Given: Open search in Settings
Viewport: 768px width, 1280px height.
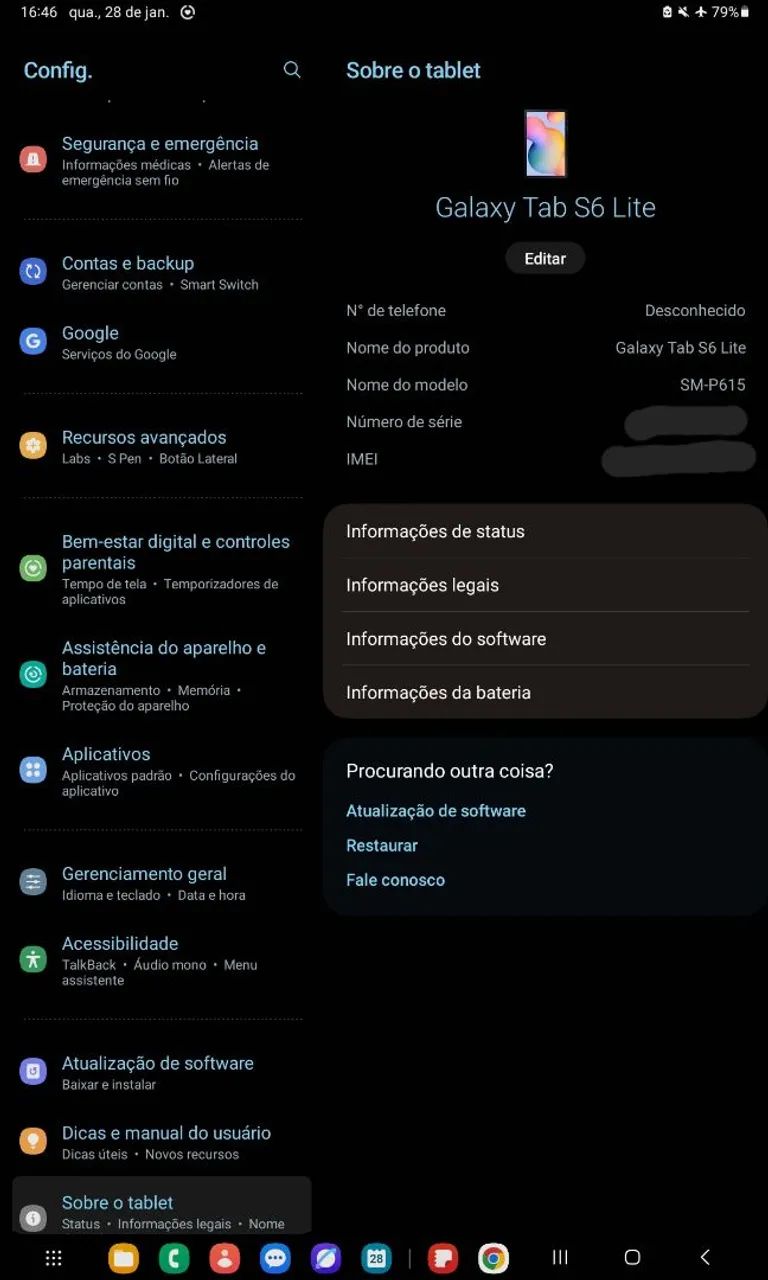Looking at the screenshot, I should click(x=291, y=70).
